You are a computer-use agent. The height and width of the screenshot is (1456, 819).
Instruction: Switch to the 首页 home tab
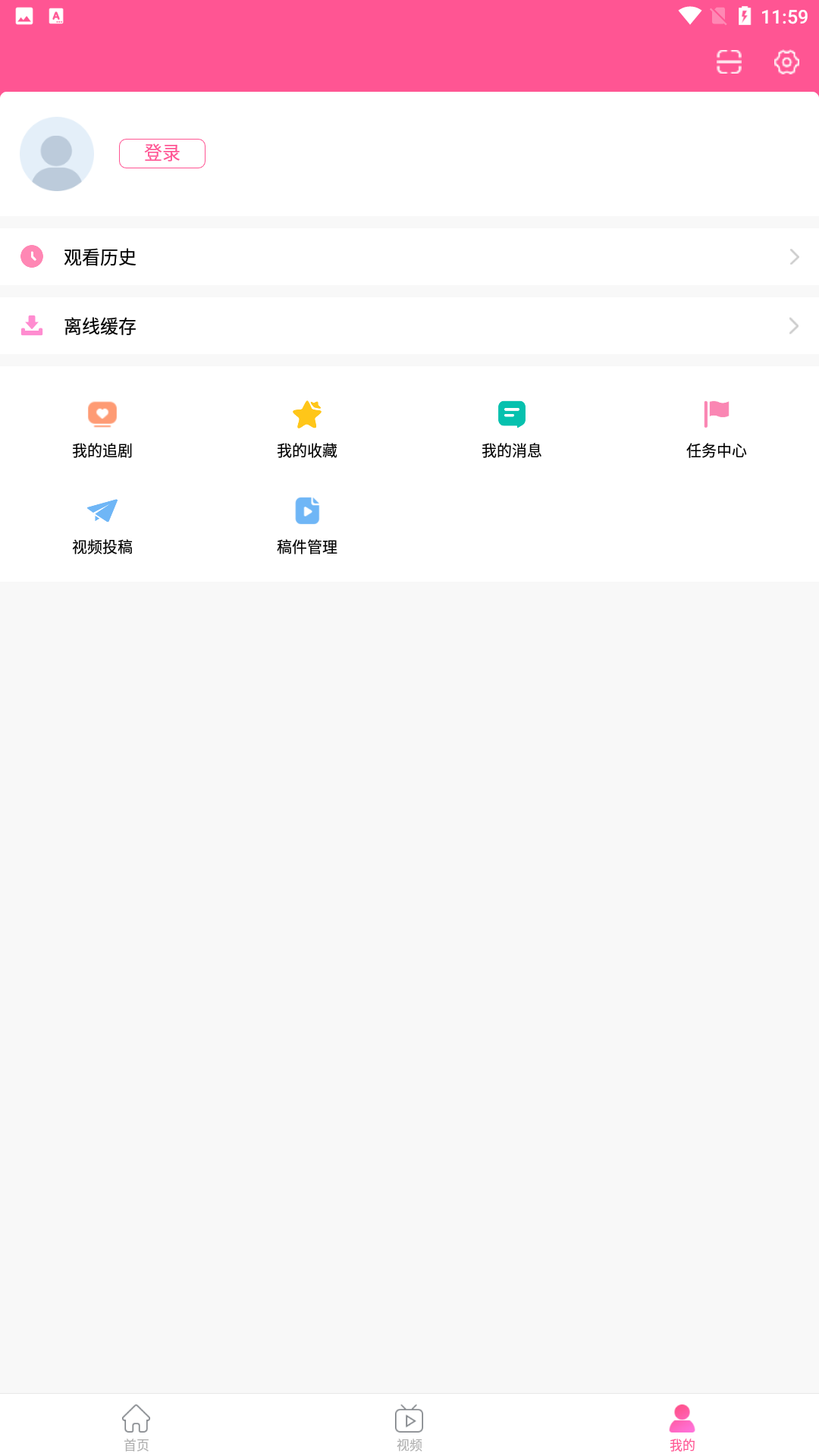tap(136, 1427)
